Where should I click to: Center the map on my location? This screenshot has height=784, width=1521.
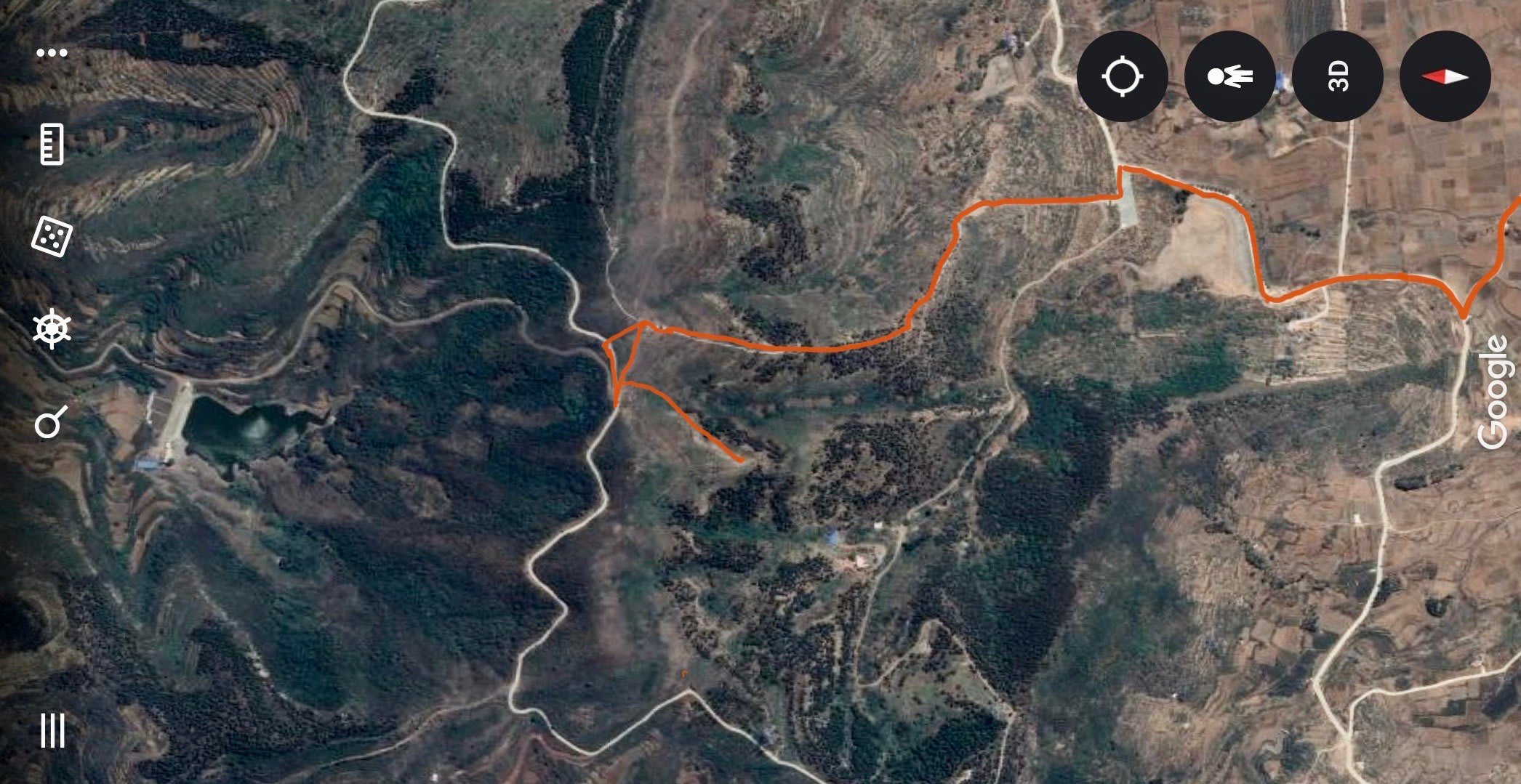tap(1122, 76)
